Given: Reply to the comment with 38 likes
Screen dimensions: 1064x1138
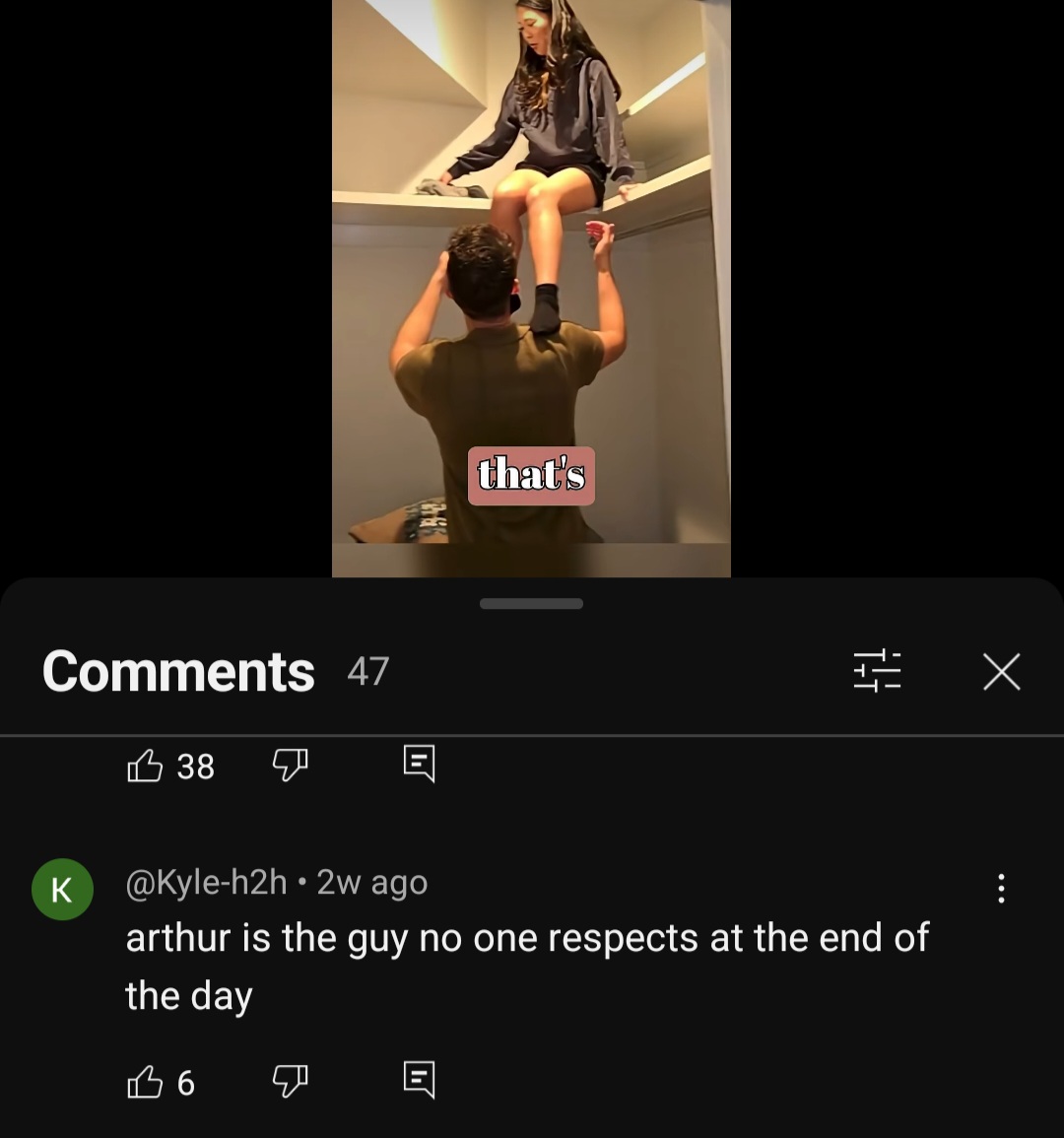Looking at the screenshot, I should point(419,764).
